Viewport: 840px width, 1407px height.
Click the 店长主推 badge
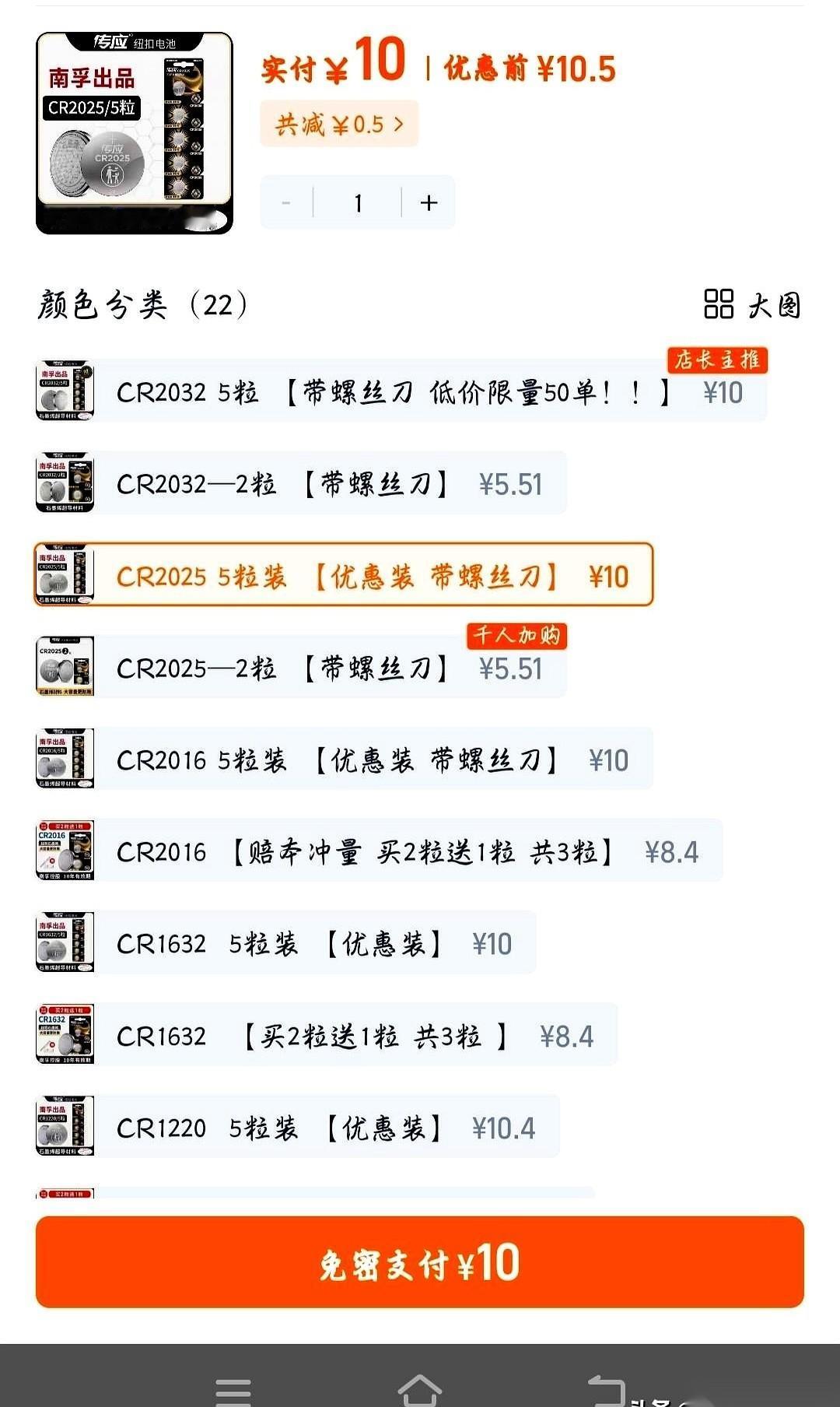(x=717, y=360)
